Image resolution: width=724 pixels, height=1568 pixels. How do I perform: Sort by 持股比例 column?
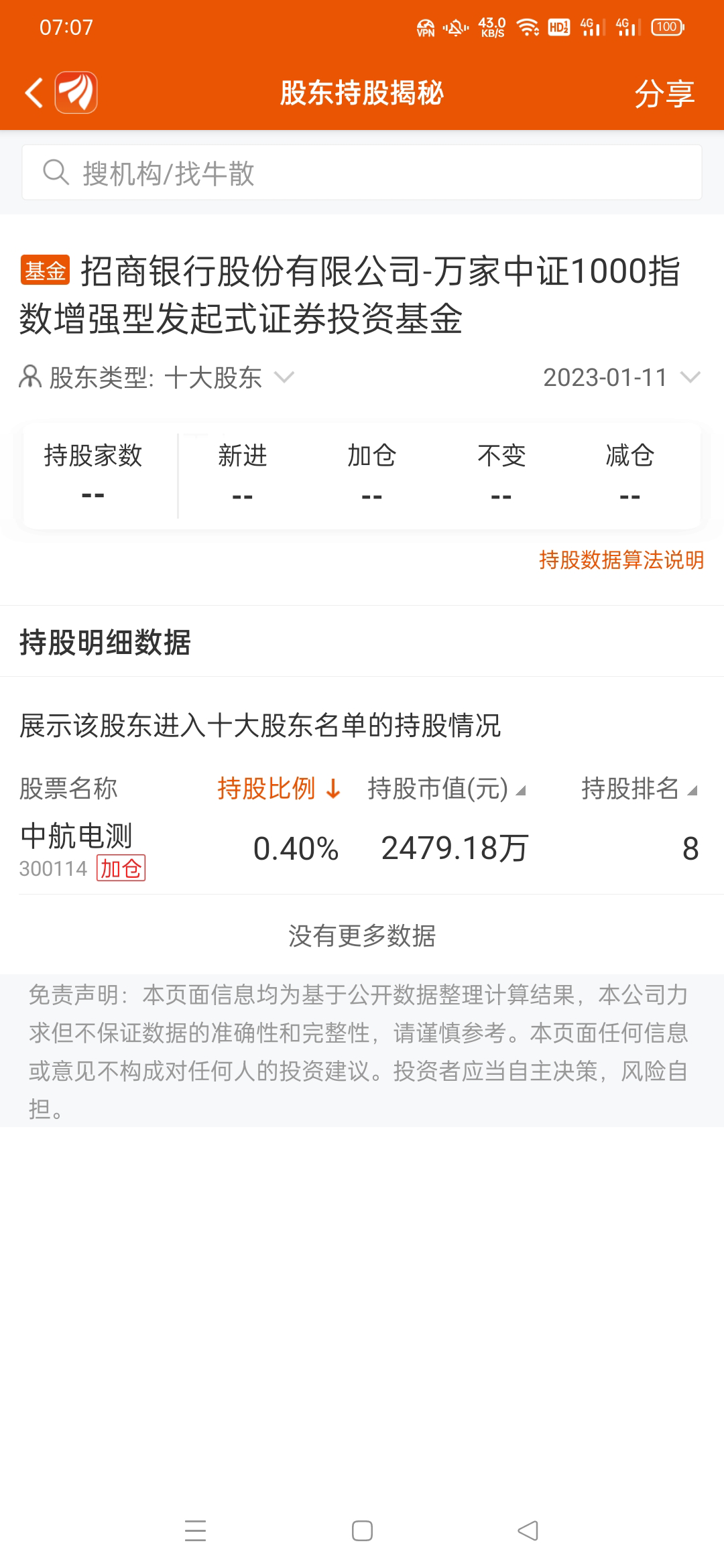280,789
